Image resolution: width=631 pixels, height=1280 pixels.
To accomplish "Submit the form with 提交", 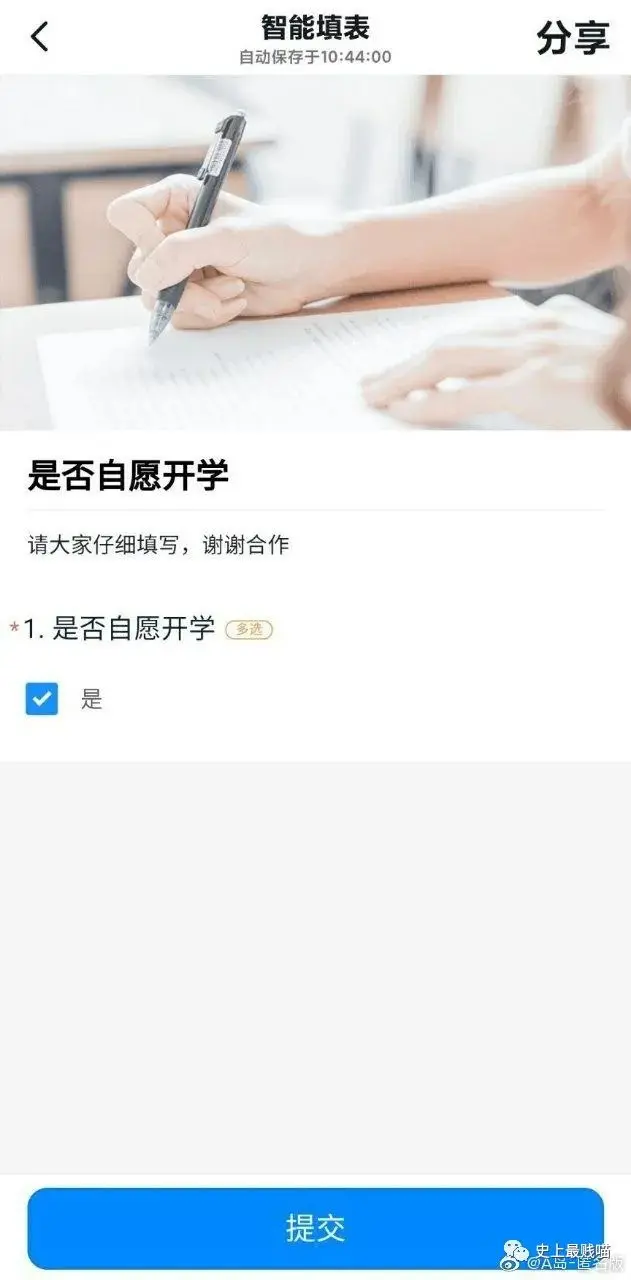I will pos(315,1228).
